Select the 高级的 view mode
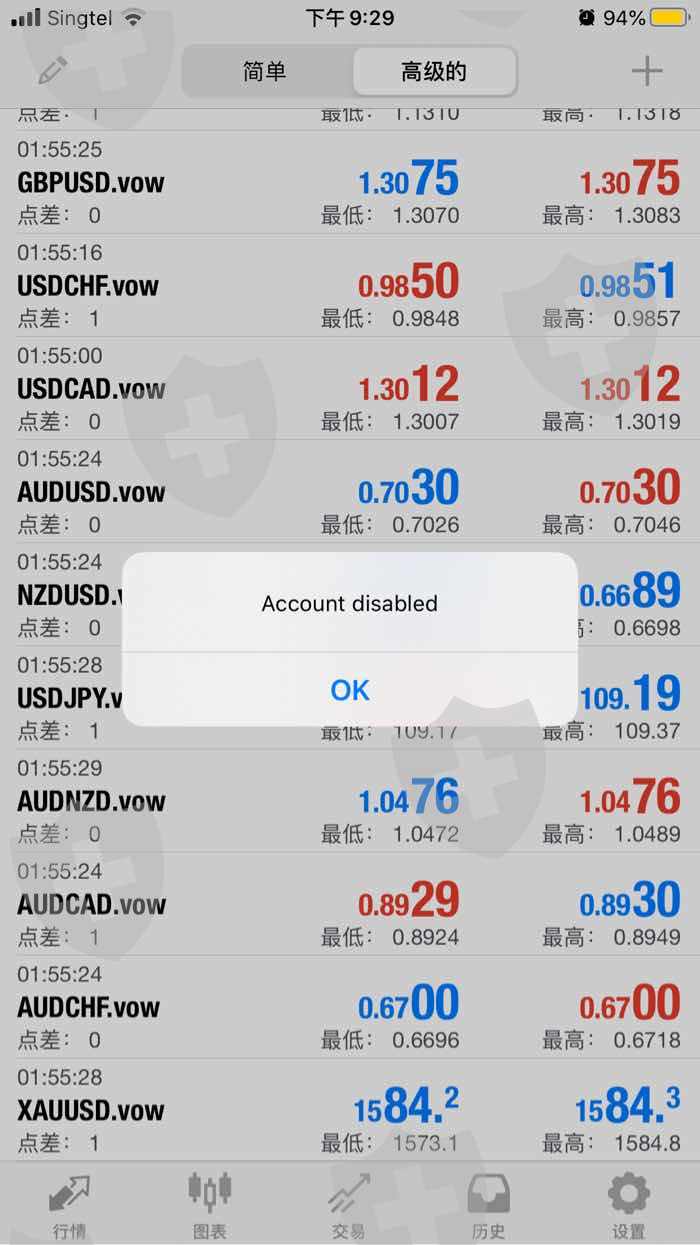 click(x=434, y=72)
